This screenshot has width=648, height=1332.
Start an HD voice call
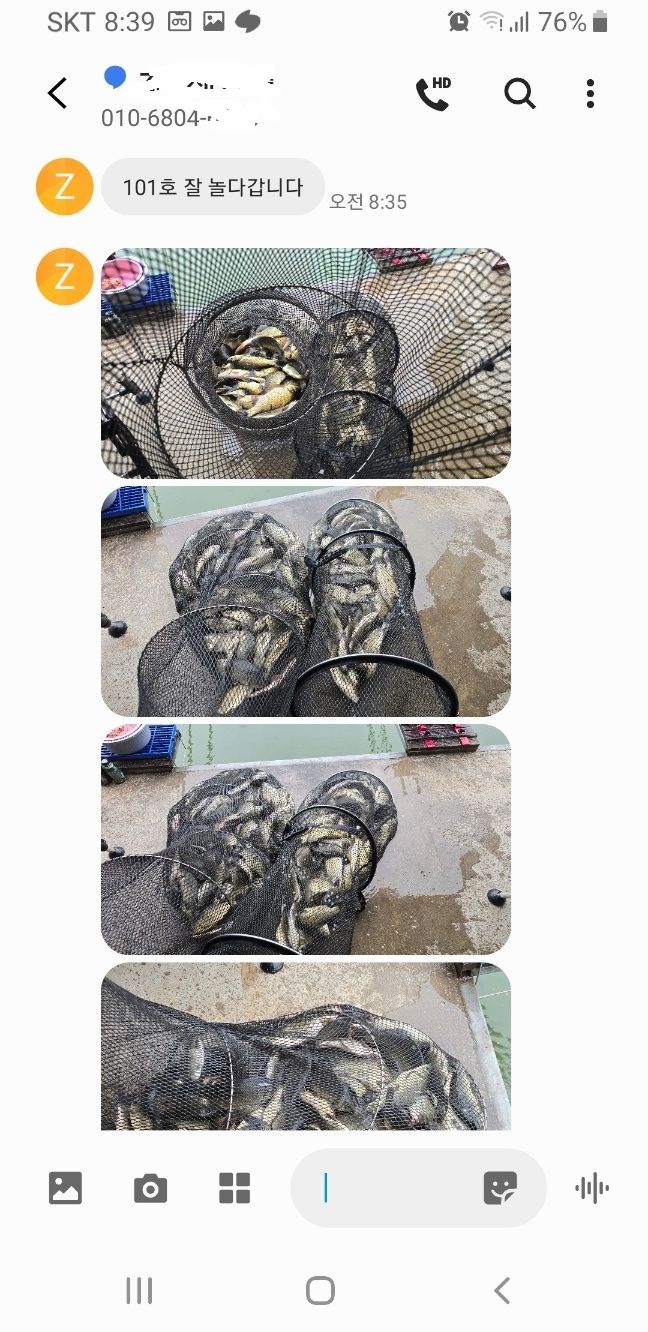pos(433,93)
